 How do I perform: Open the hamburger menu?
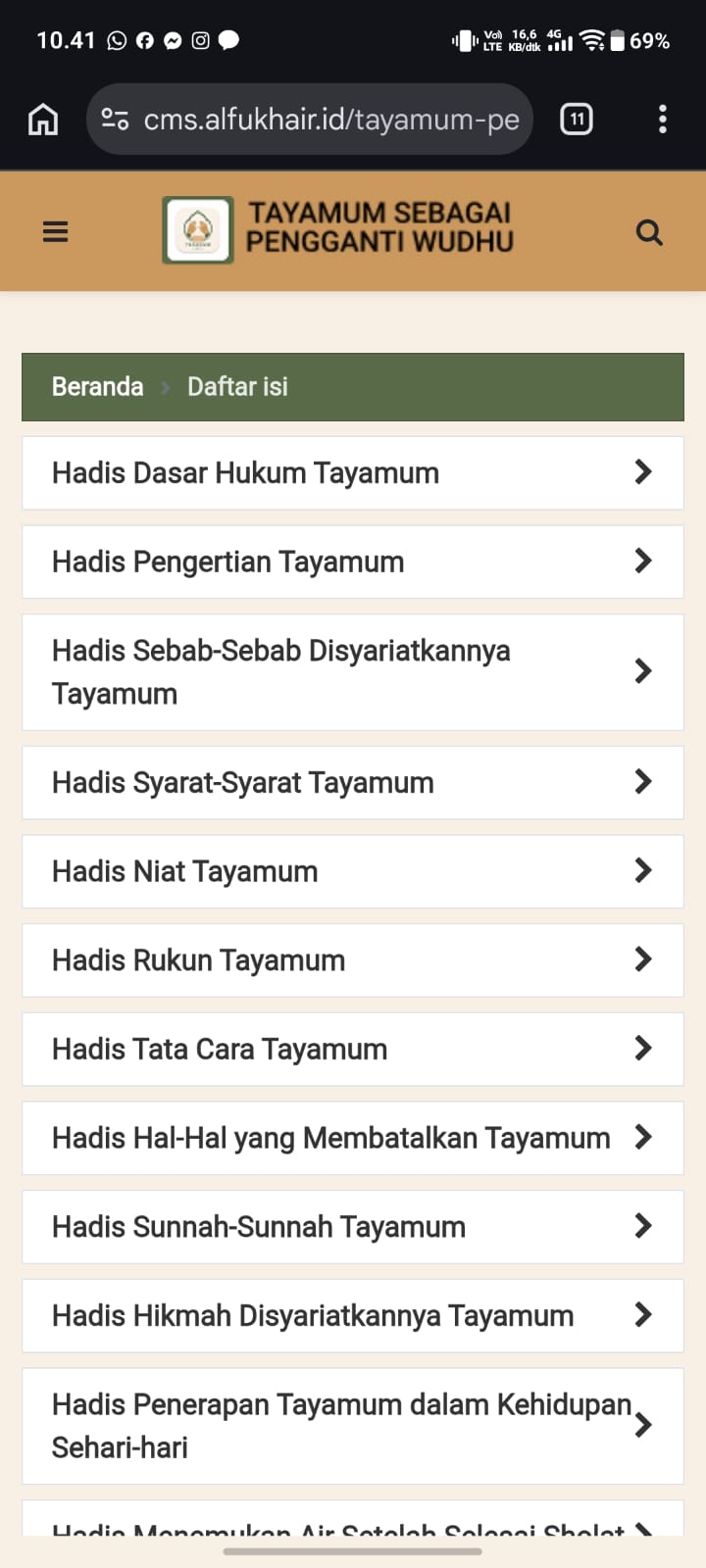[x=56, y=232]
